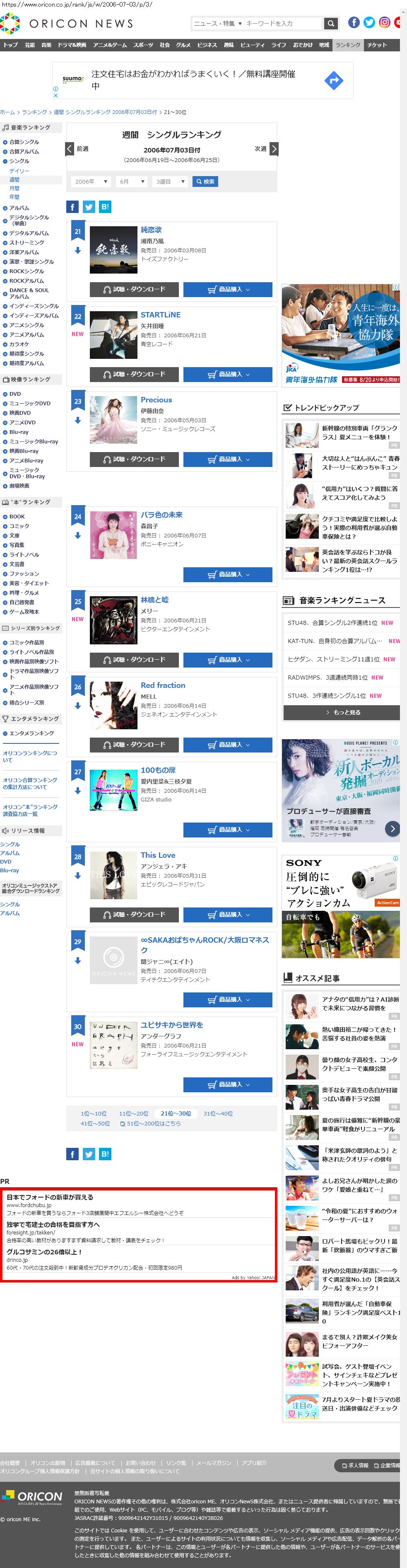Image resolution: width=407 pixels, height=1568 pixels.
Task: Open the This Love album thumbnail
Action: [x=113, y=875]
